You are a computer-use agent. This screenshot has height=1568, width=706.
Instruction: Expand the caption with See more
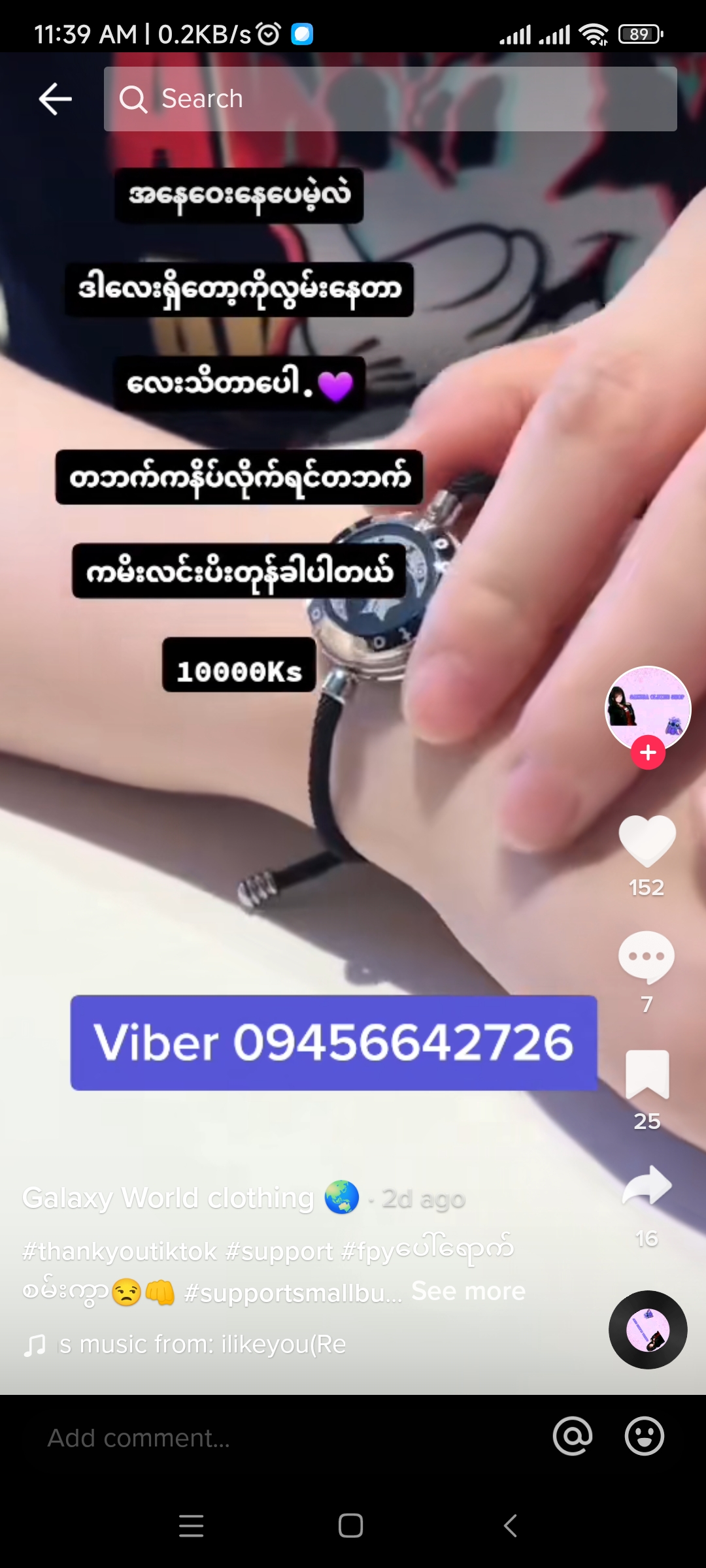pyautogui.click(x=468, y=1291)
